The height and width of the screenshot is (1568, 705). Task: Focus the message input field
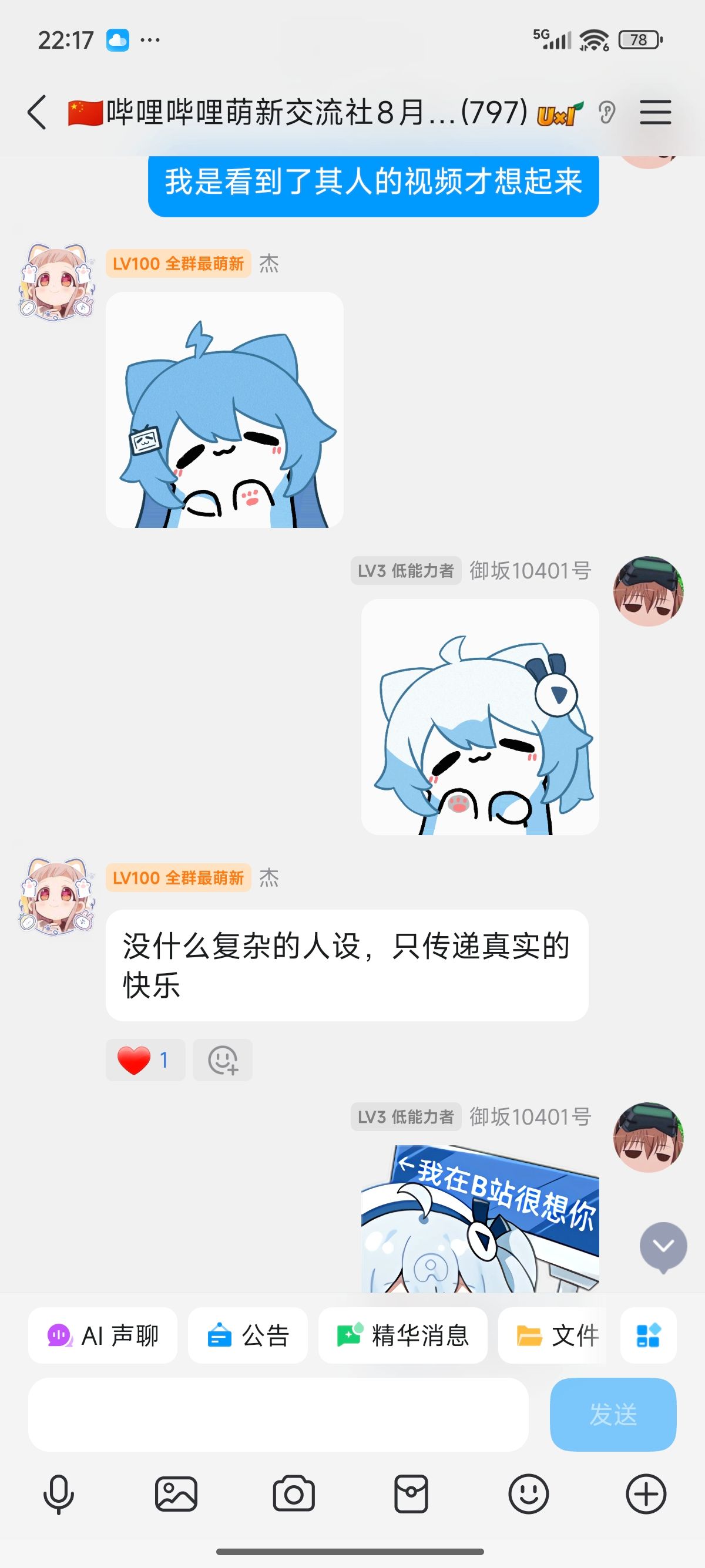pos(278,1414)
